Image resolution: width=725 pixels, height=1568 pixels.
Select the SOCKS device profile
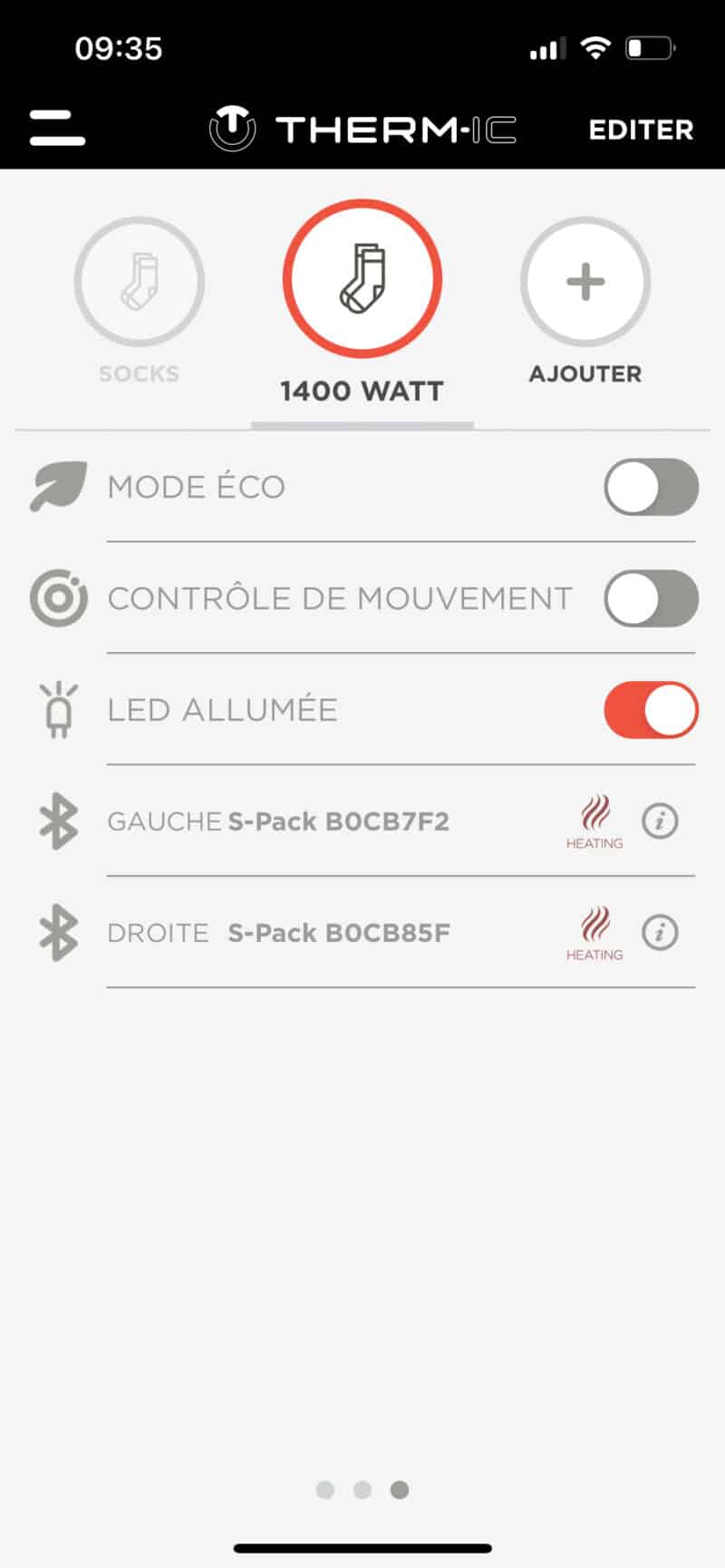coord(139,283)
